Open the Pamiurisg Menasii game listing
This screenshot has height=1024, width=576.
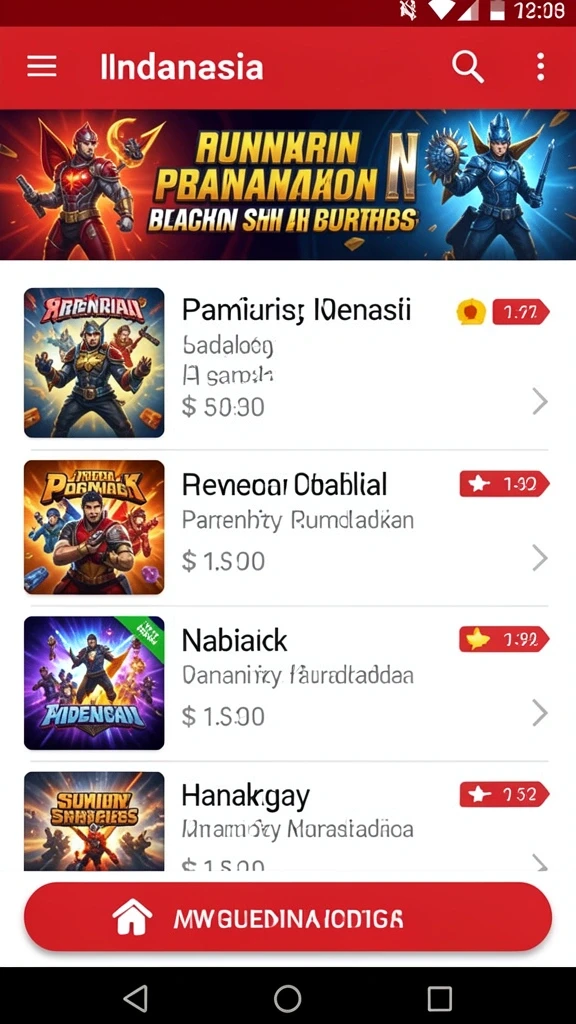(288, 362)
